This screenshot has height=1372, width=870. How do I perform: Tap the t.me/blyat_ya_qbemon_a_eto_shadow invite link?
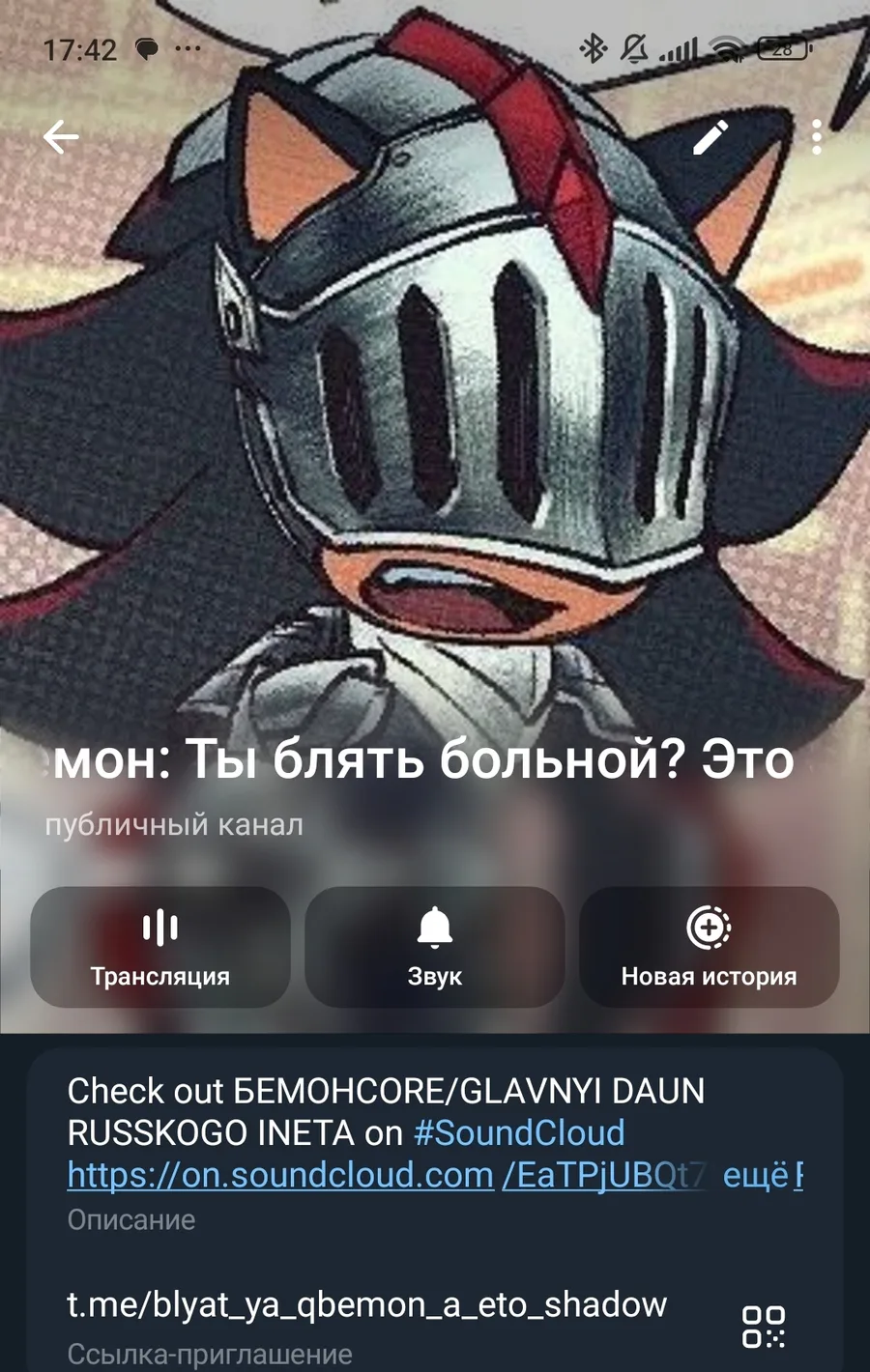point(366,1304)
